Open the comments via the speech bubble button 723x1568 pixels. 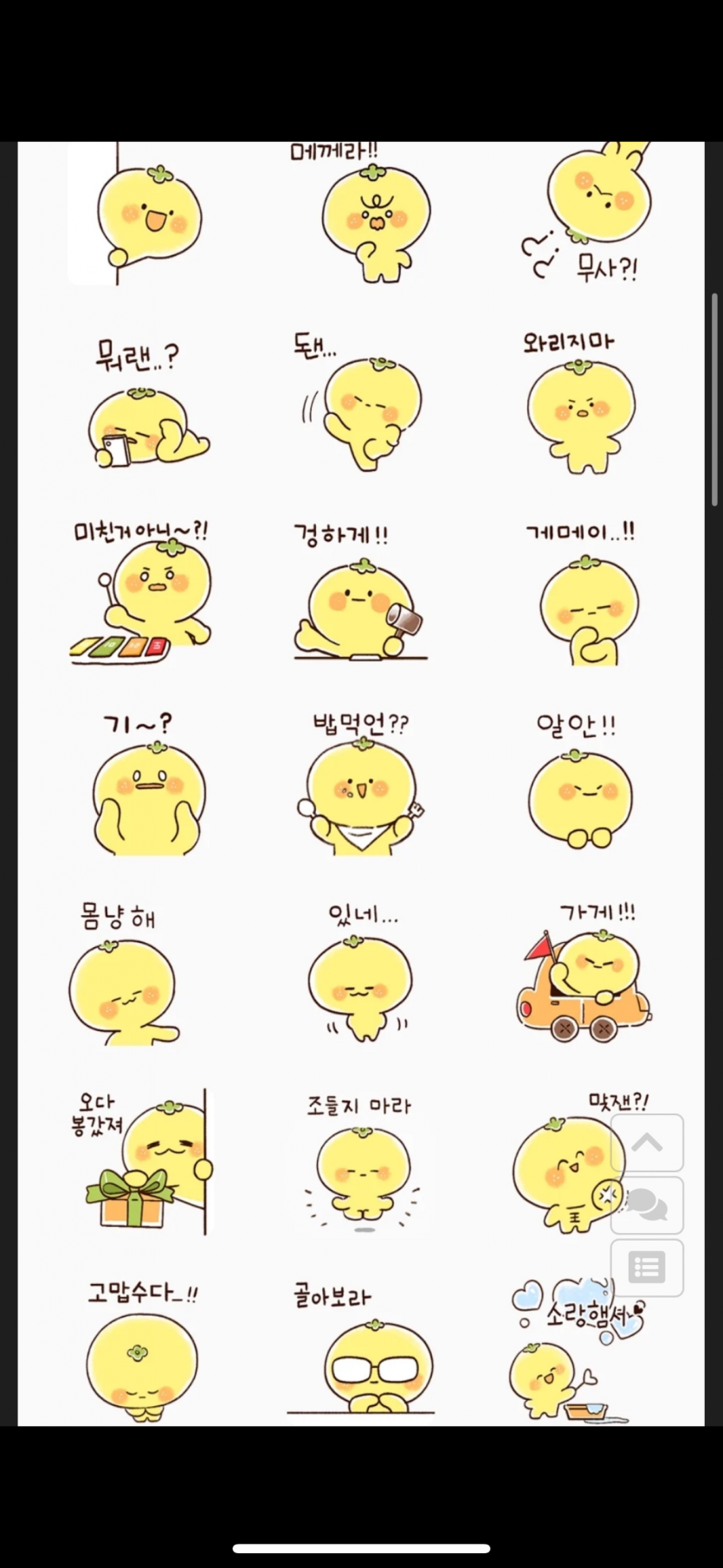pos(647,1205)
